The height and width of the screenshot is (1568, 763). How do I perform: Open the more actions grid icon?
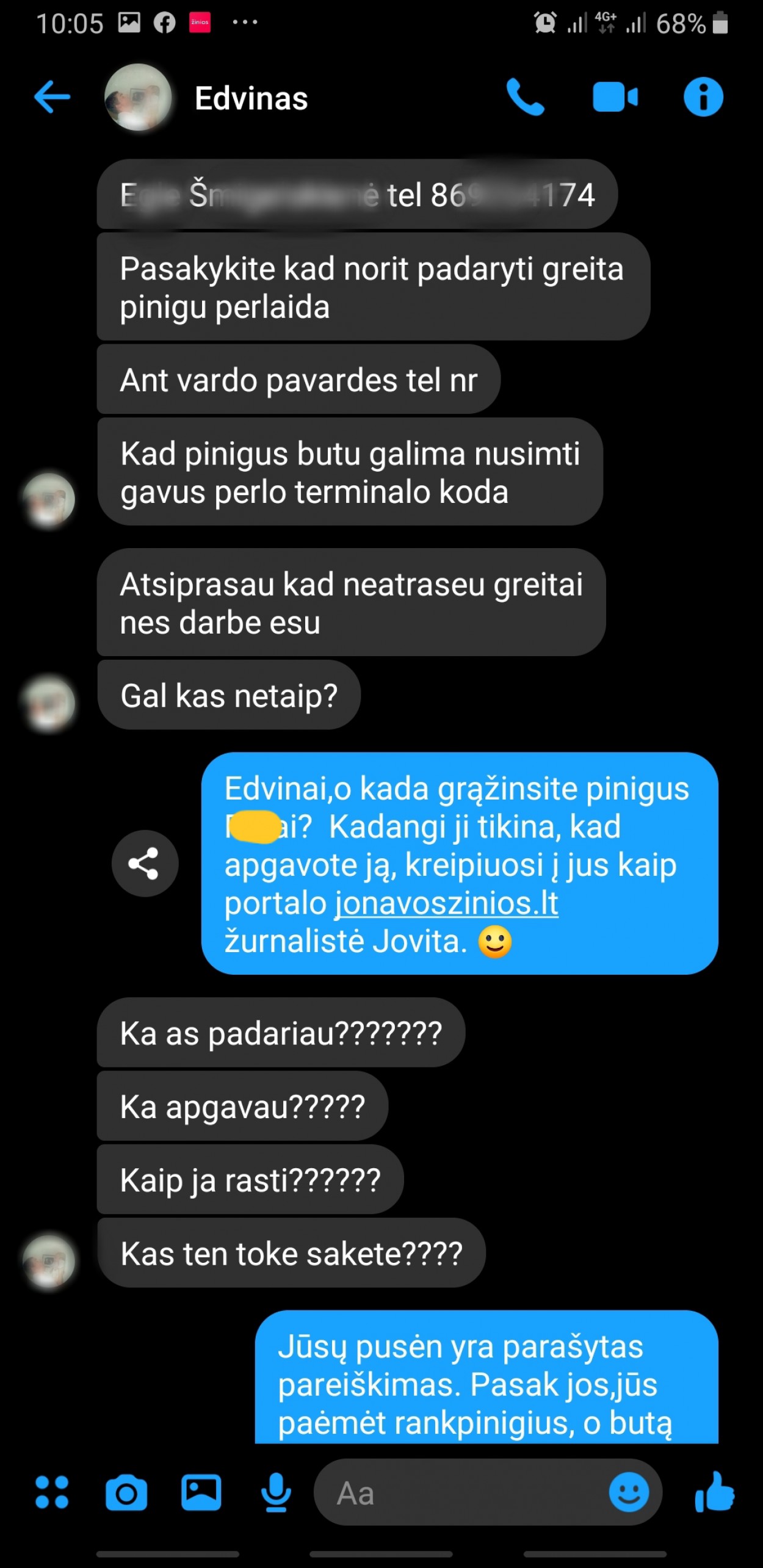[x=52, y=1492]
